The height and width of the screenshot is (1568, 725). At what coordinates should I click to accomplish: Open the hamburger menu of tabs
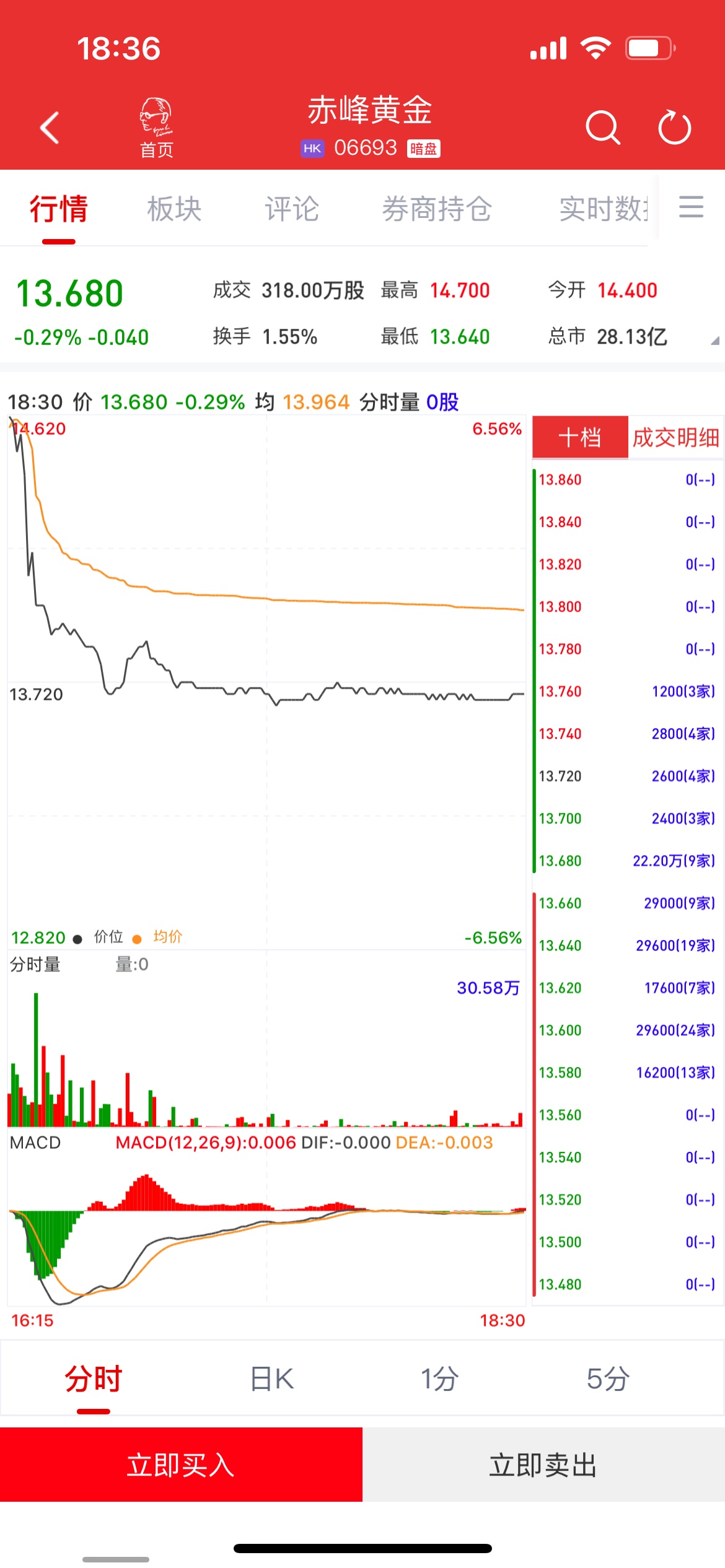[691, 207]
